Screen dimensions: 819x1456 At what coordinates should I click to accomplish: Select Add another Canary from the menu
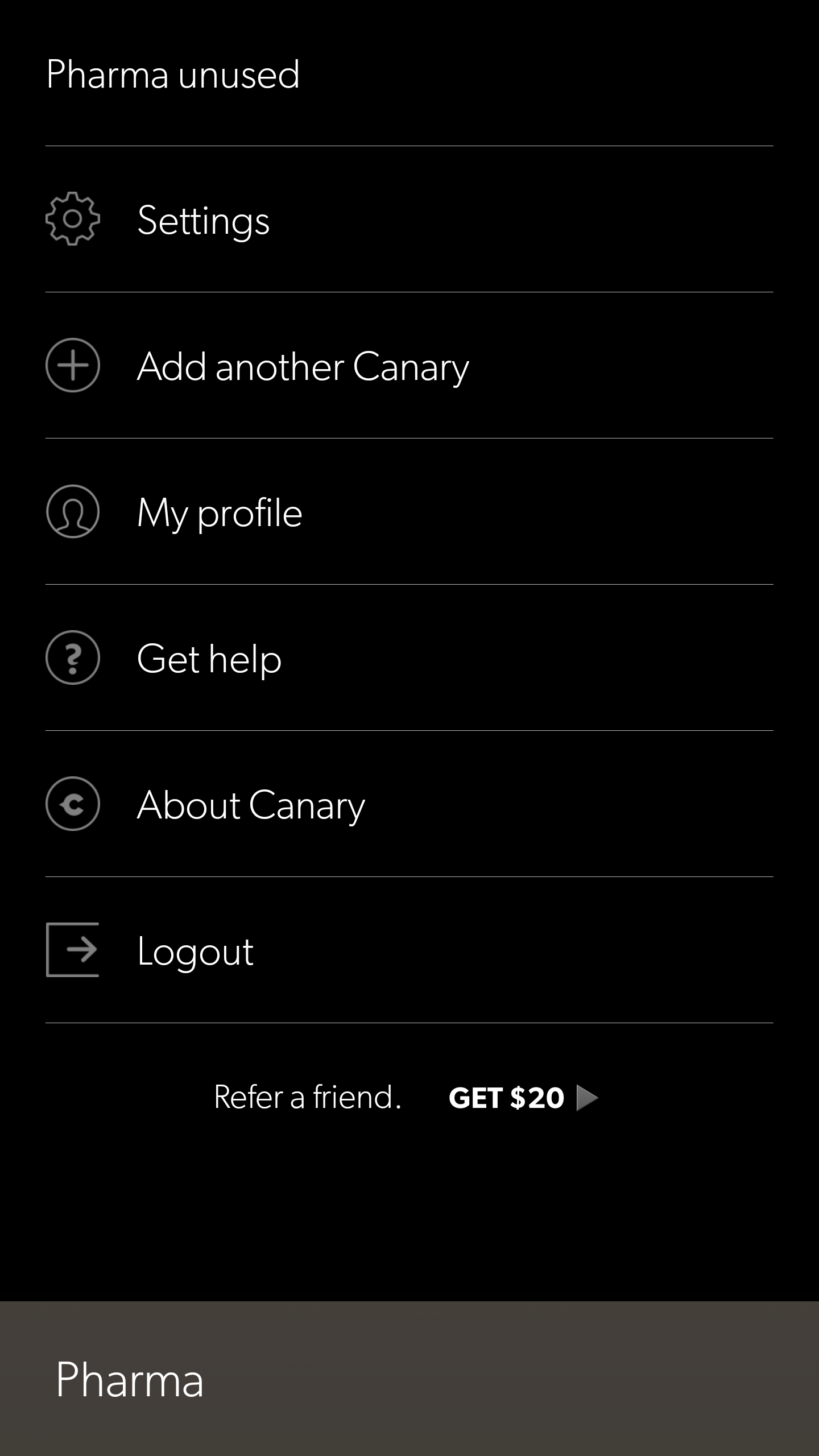click(303, 367)
